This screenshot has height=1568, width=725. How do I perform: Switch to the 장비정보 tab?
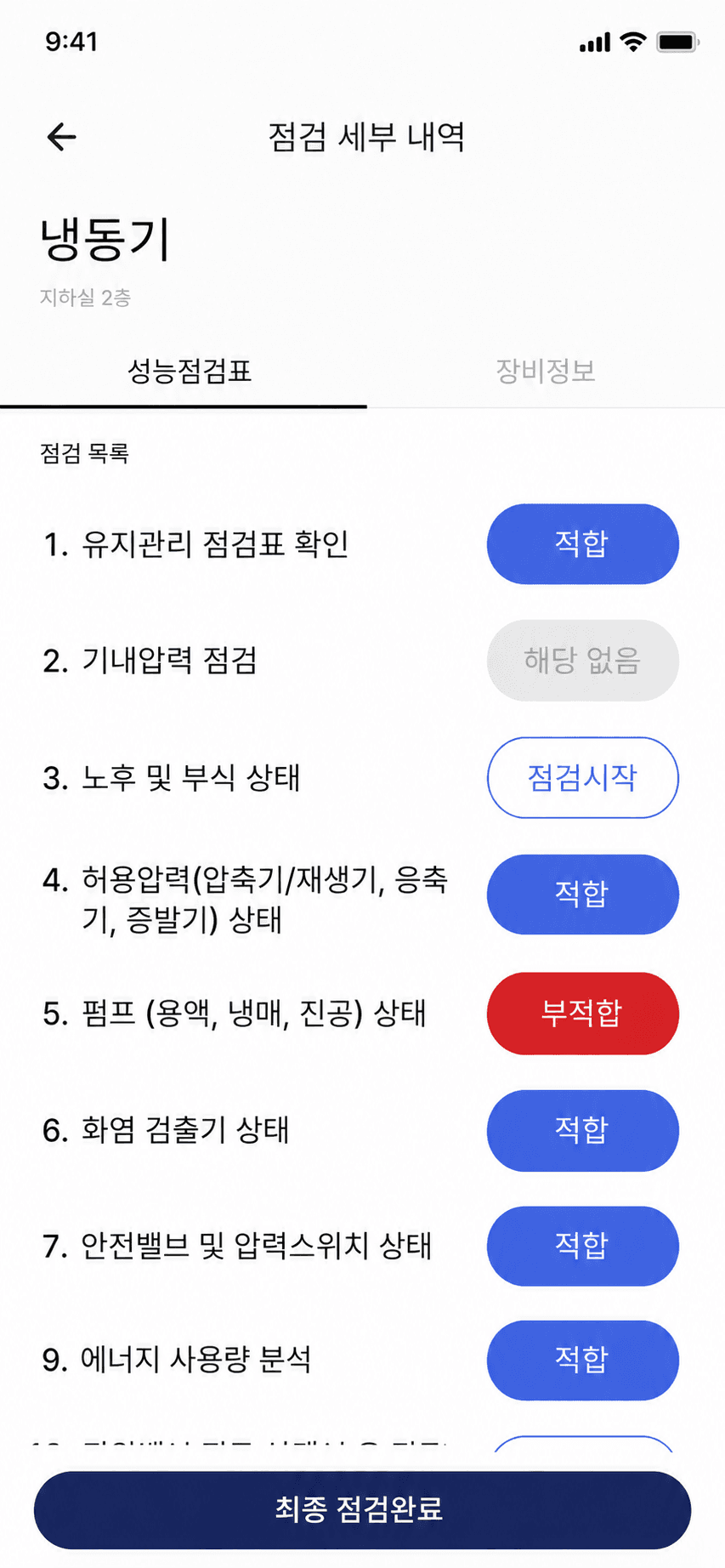[545, 372]
